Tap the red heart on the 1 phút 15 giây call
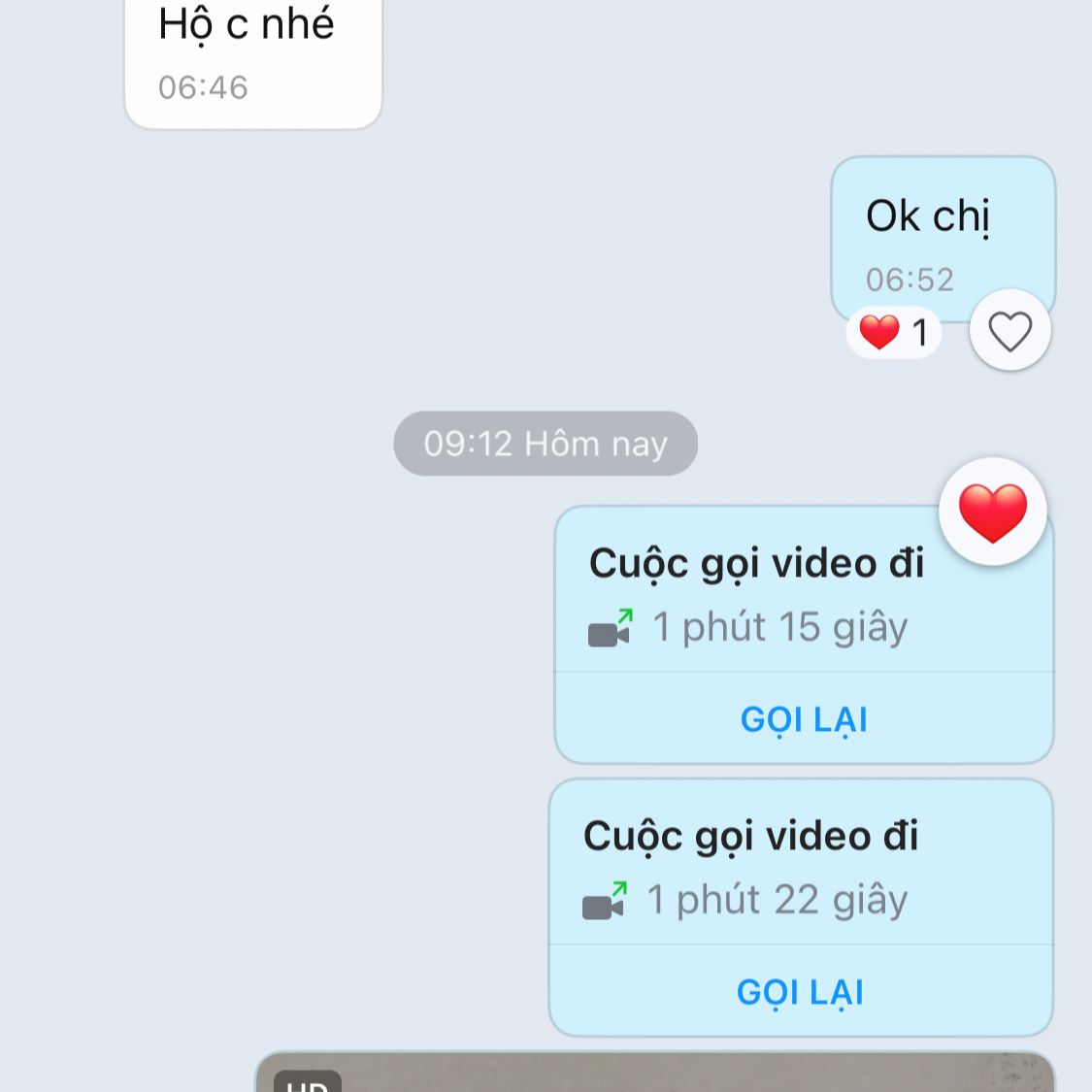1092x1092 pixels. point(992,512)
